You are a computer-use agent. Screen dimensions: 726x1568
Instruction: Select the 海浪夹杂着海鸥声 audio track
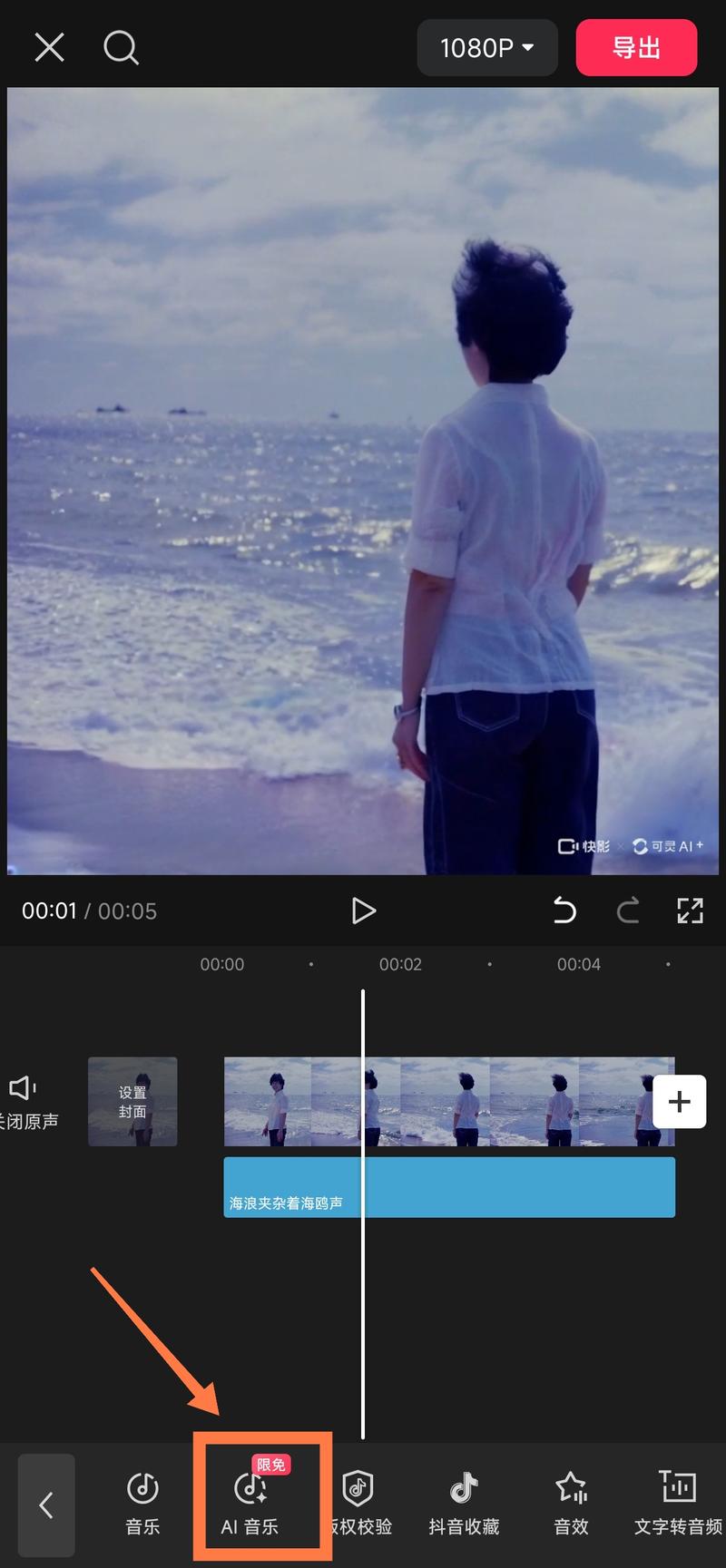point(449,1187)
